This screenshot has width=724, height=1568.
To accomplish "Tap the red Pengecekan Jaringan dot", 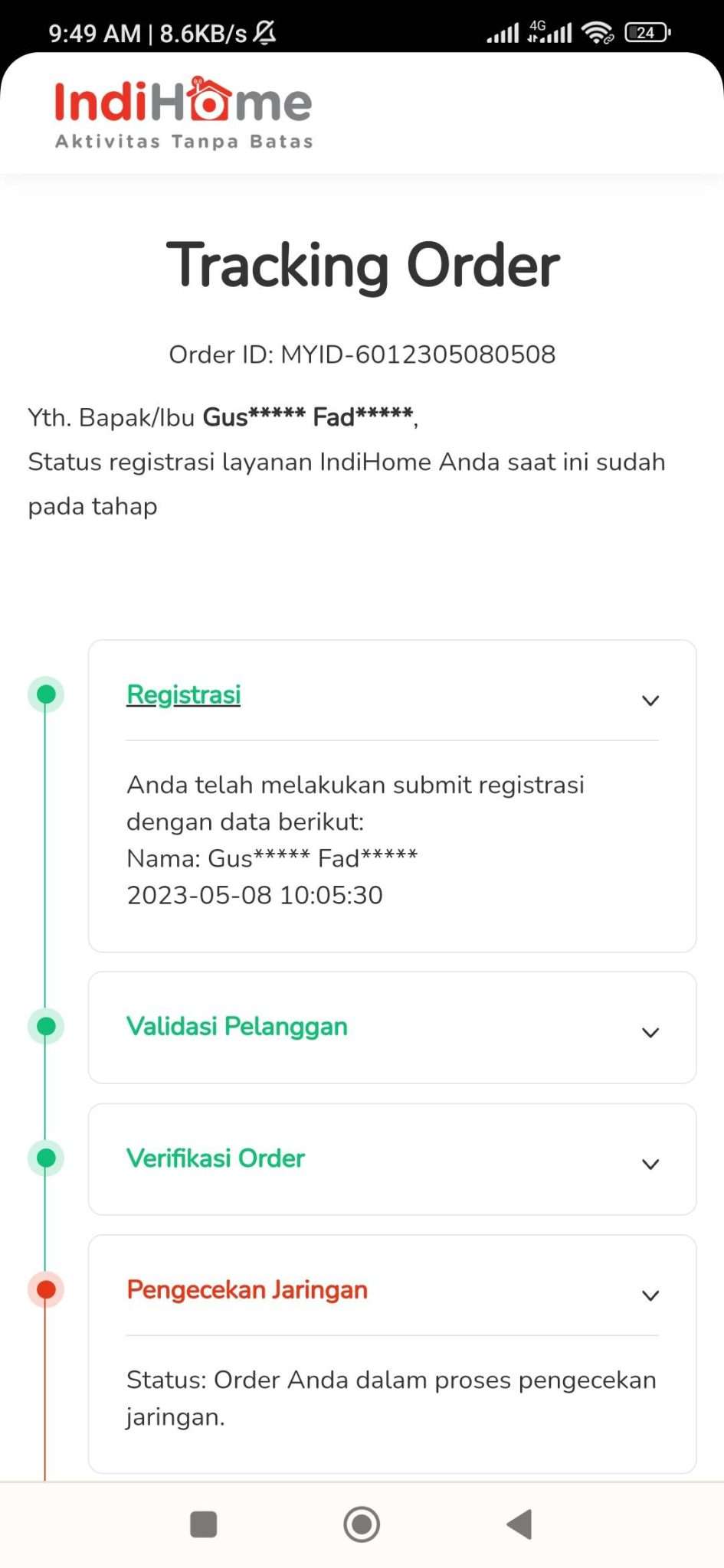I will pos(46,1289).
